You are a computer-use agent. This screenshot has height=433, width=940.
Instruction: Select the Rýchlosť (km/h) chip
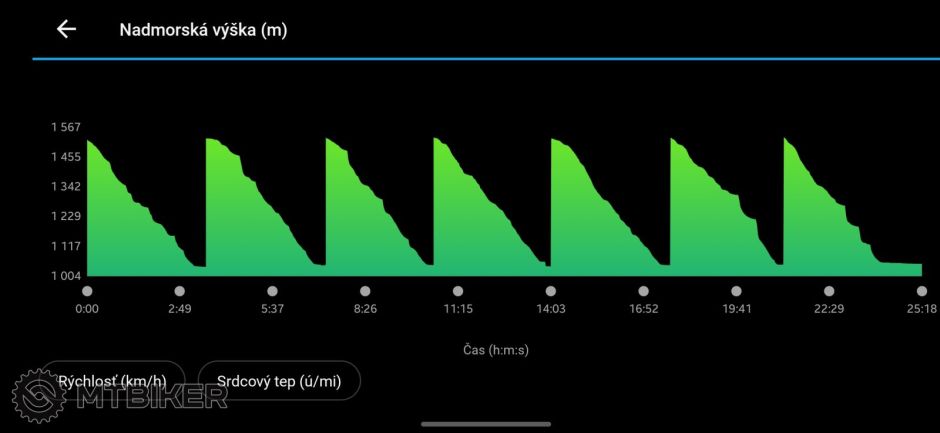click(x=112, y=381)
